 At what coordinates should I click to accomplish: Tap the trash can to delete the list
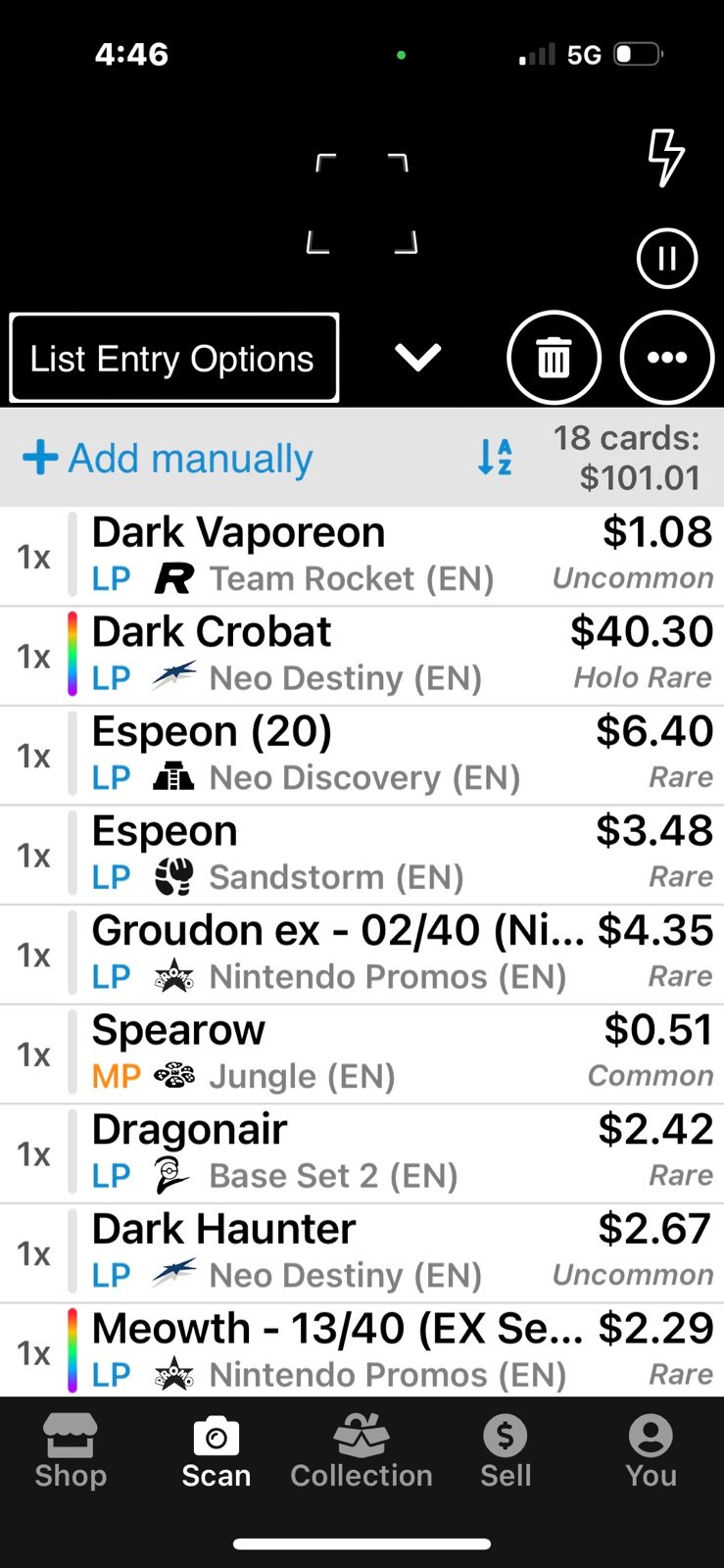click(554, 358)
